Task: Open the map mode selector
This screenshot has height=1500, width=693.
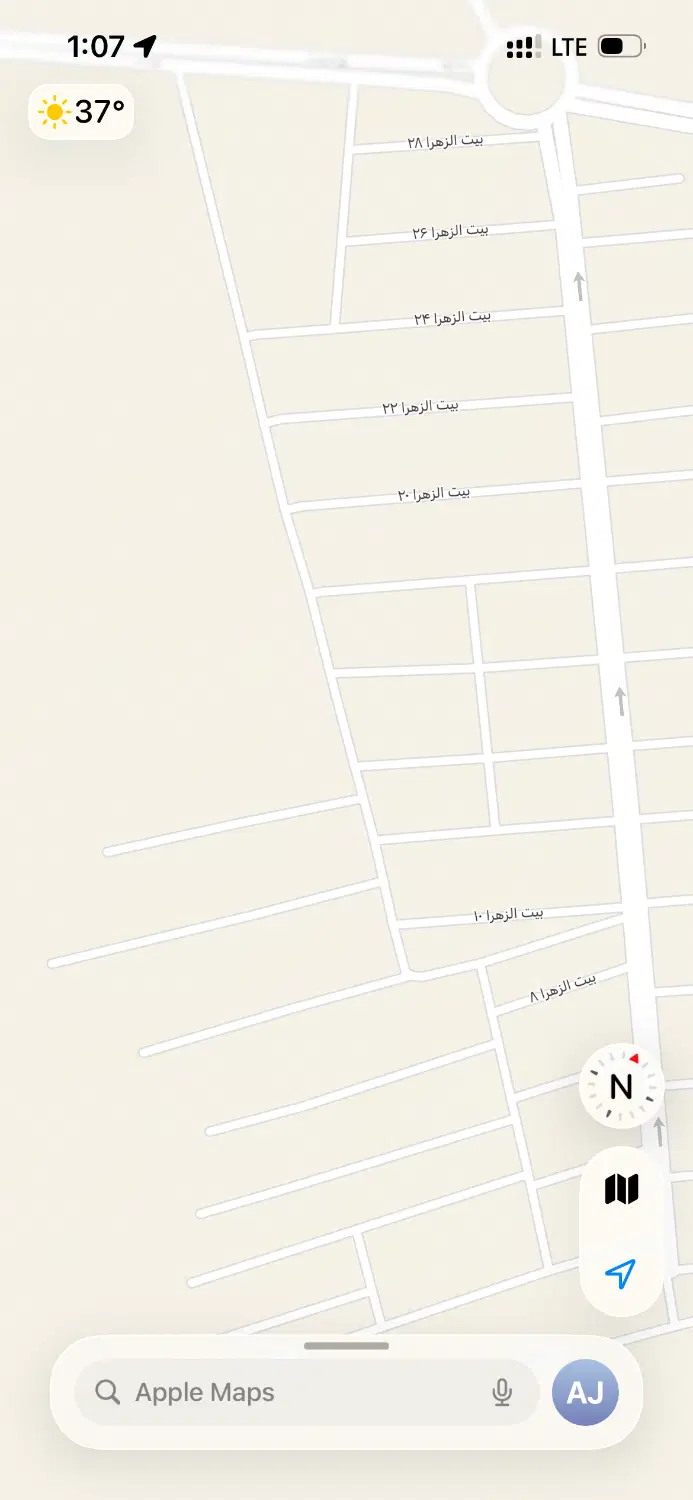Action: pos(621,1190)
